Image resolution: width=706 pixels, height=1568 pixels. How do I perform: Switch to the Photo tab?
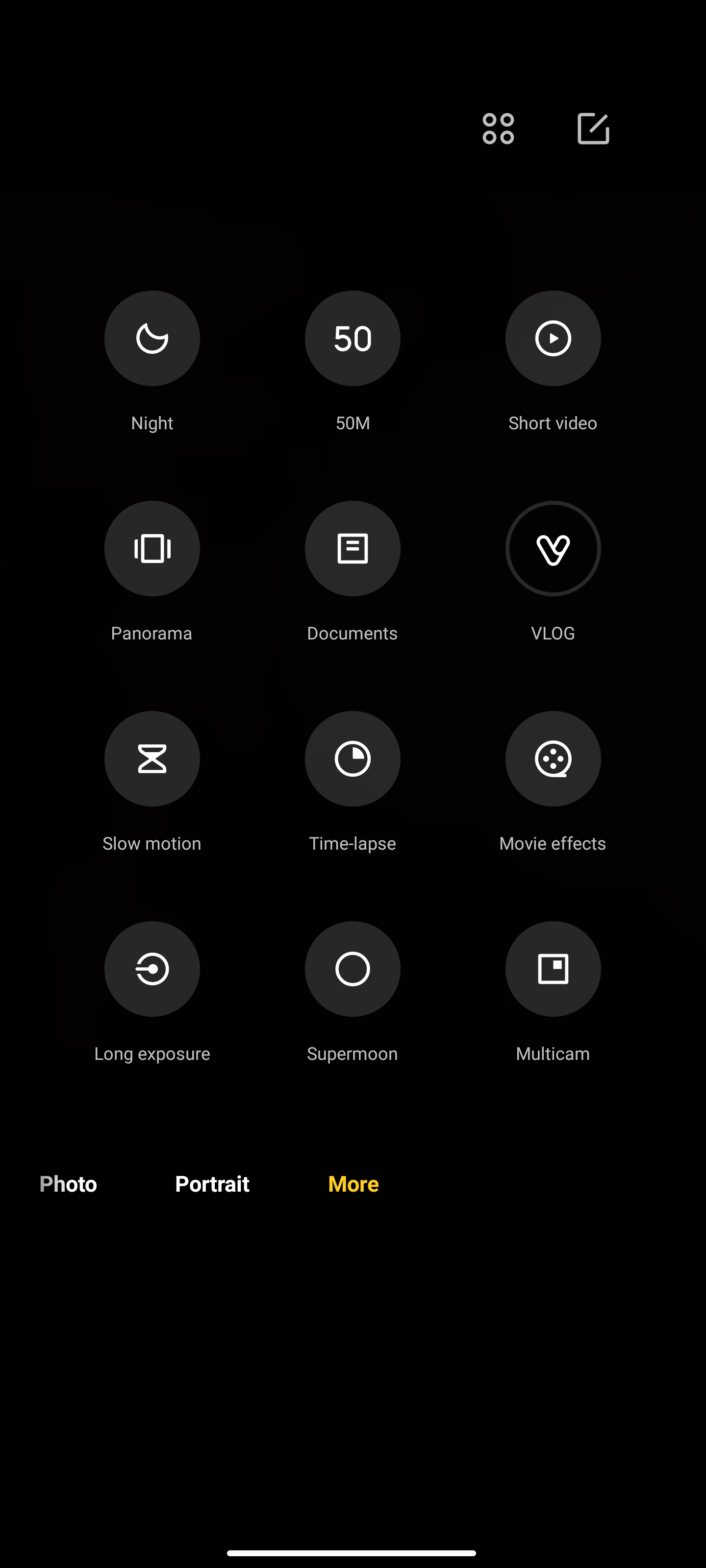click(68, 1184)
